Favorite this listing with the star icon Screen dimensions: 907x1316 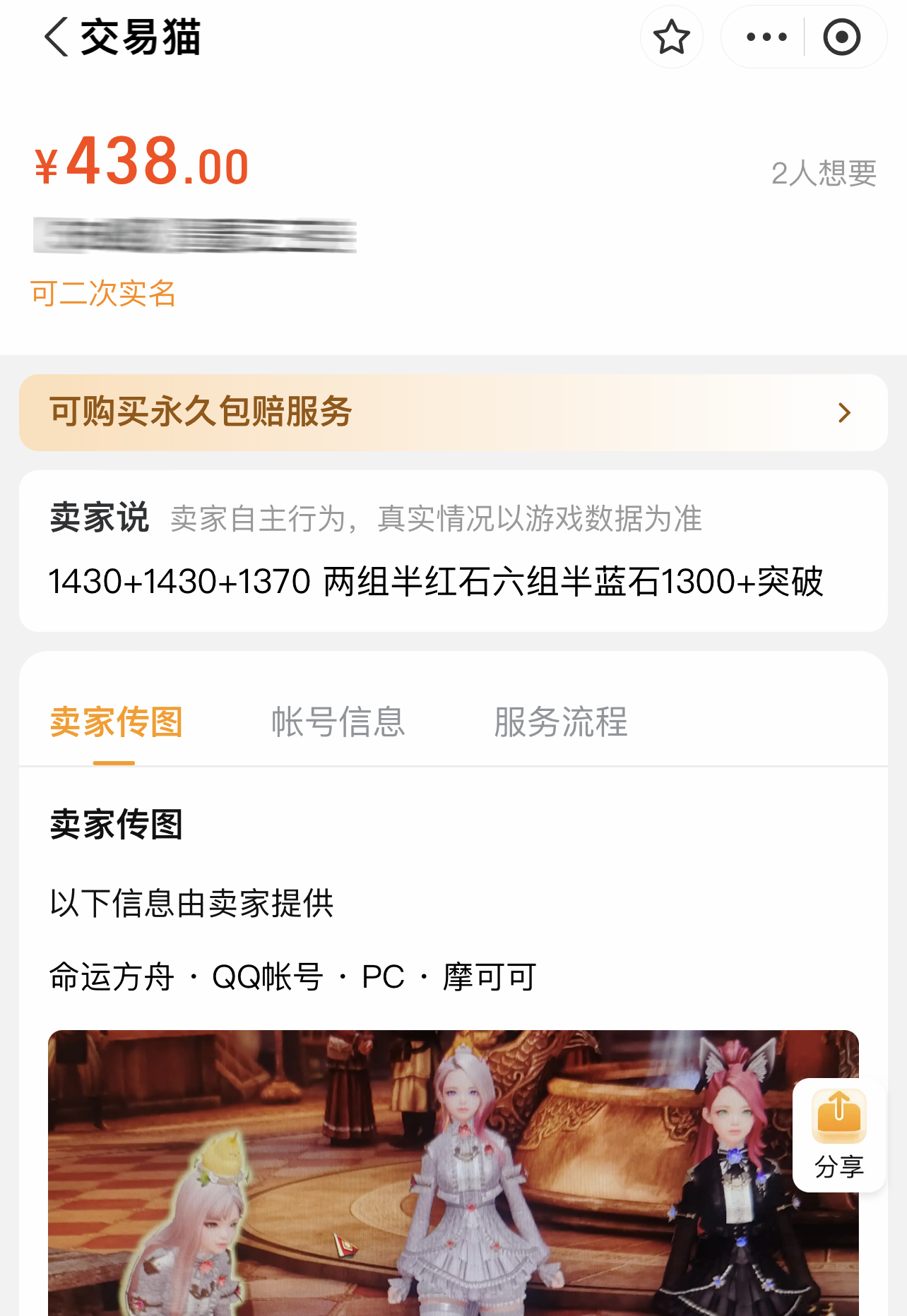(x=671, y=37)
